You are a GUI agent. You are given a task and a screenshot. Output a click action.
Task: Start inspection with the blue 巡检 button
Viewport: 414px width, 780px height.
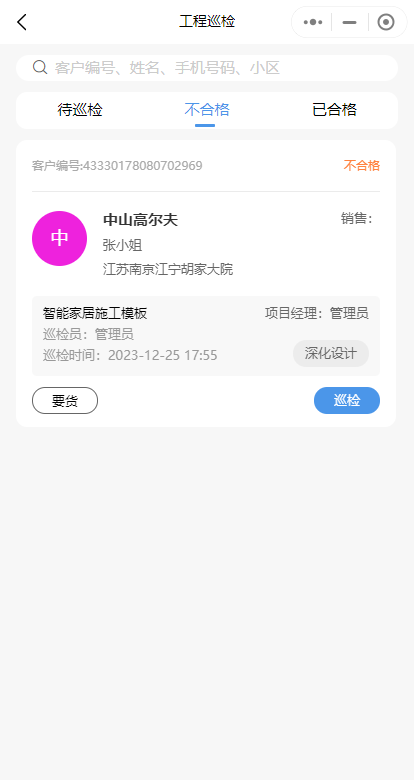pyautogui.click(x=347, y=400)
